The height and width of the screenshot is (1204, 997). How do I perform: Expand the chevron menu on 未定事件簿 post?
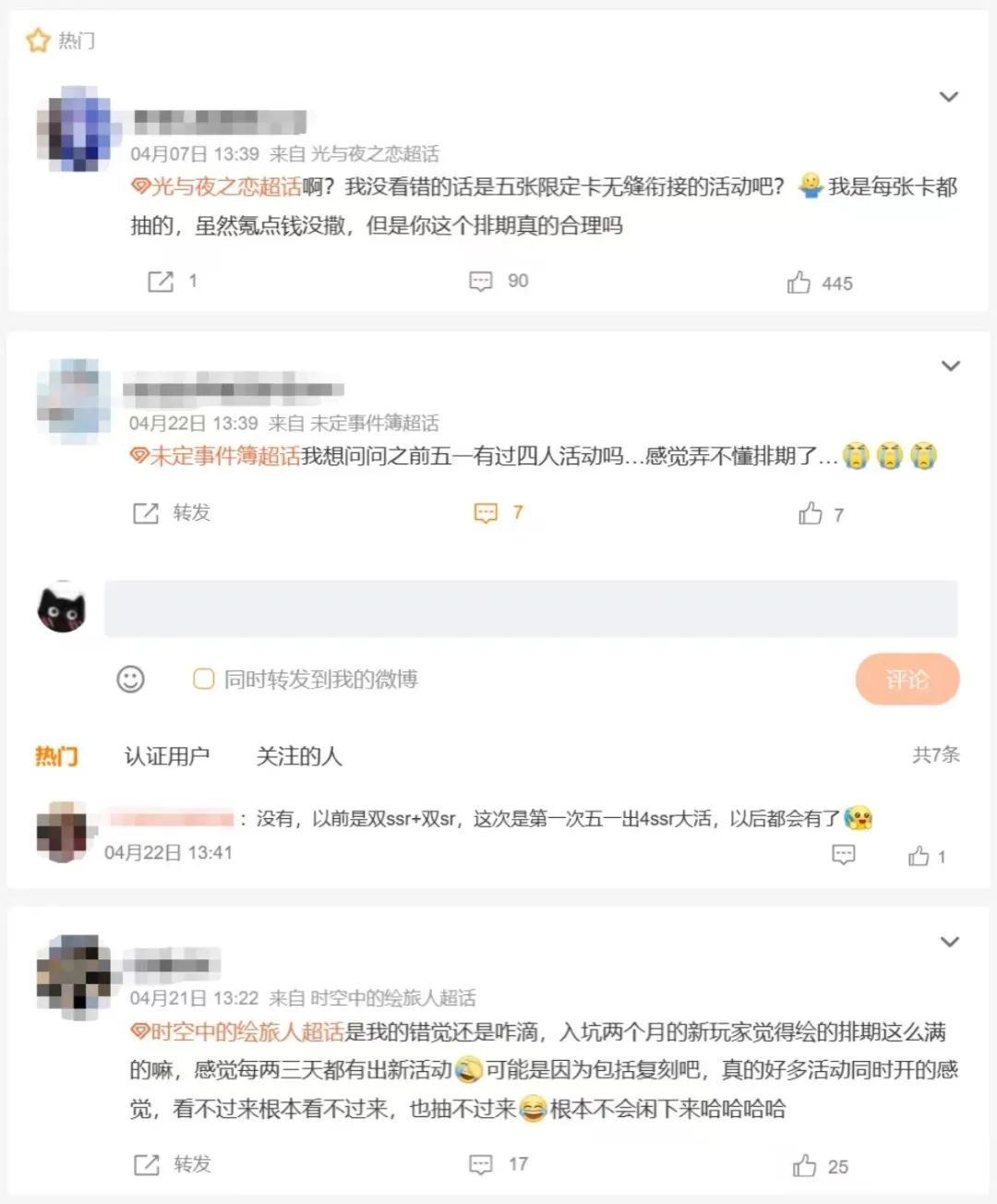(950, 367)
